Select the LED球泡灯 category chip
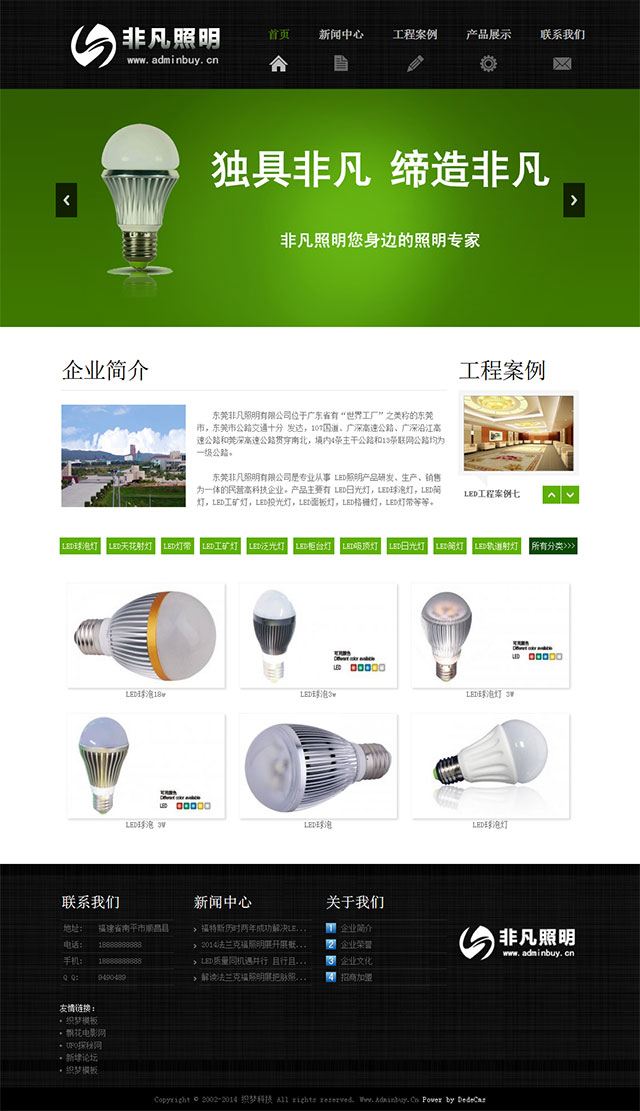640x1111 pixels. [x=80, y=546]
